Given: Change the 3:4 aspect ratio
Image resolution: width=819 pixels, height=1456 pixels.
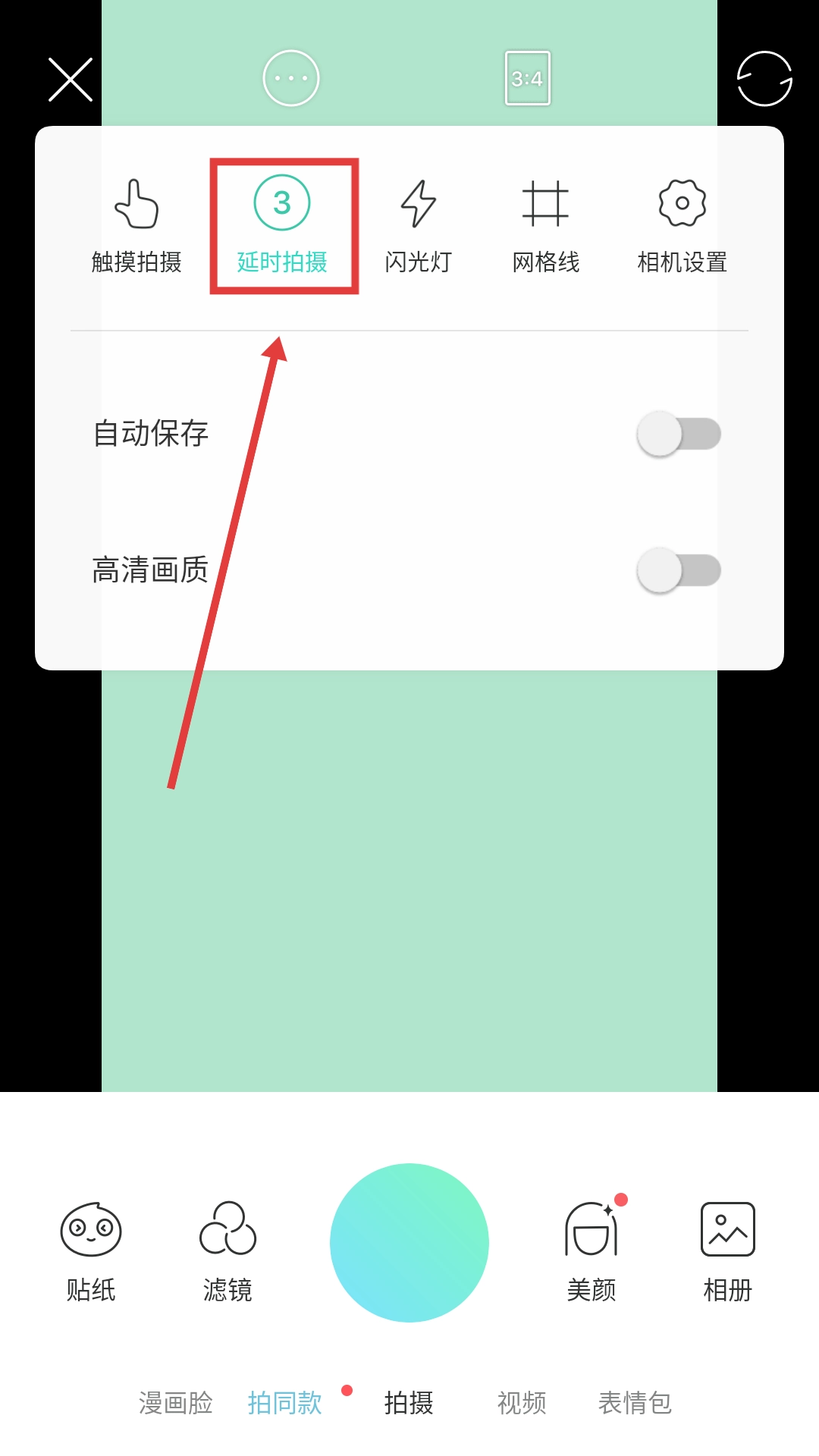Looking at the screenshot, I should tap(527, 78).
